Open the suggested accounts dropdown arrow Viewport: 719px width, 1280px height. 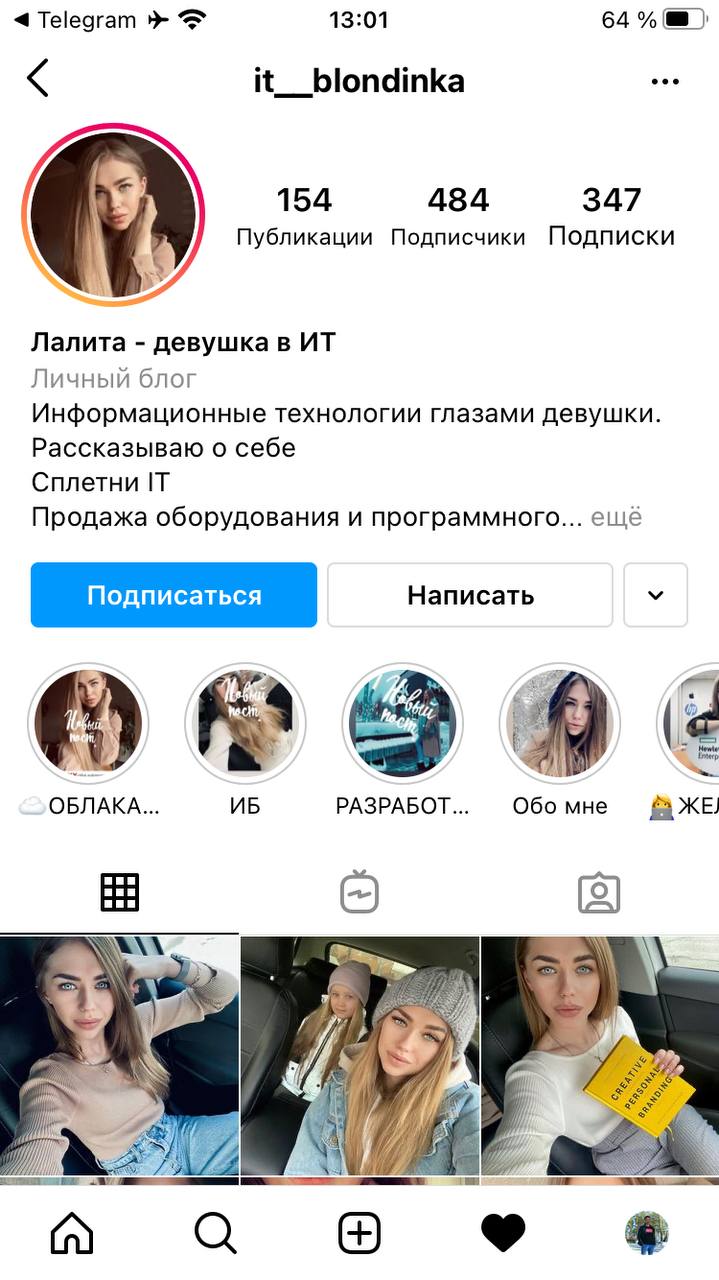tap(655, 595)
